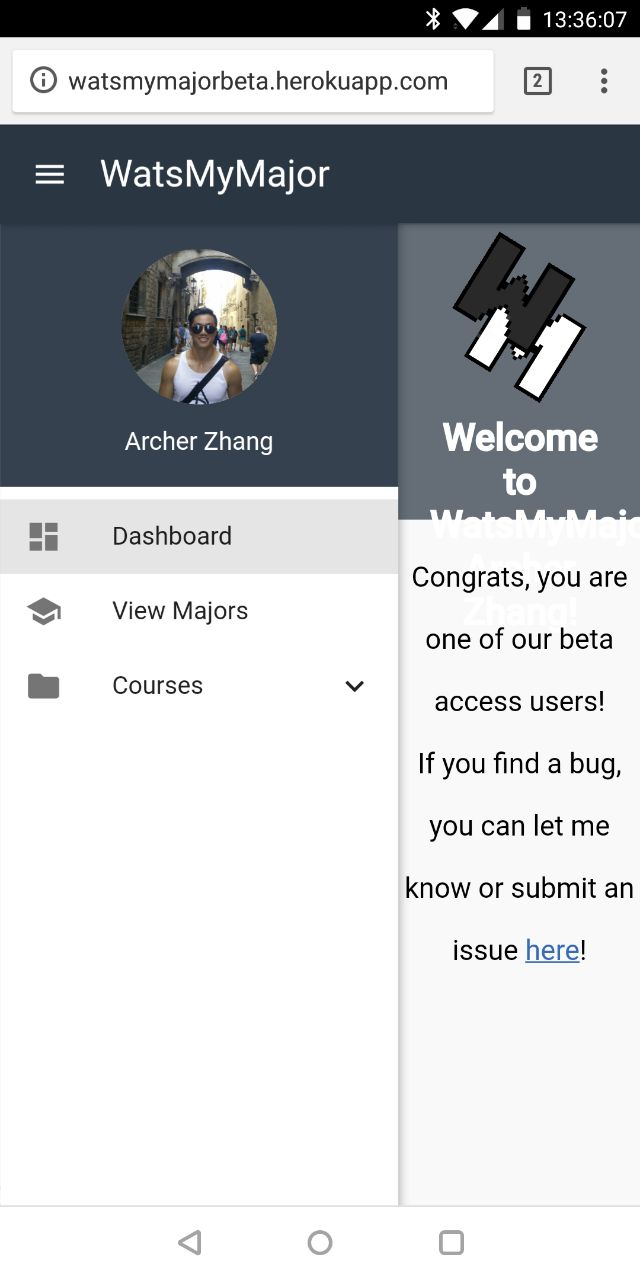The height and width of the screenshot is (1280, 640).
Task: Open View Majors in the drawer
Action: (180, 611)
